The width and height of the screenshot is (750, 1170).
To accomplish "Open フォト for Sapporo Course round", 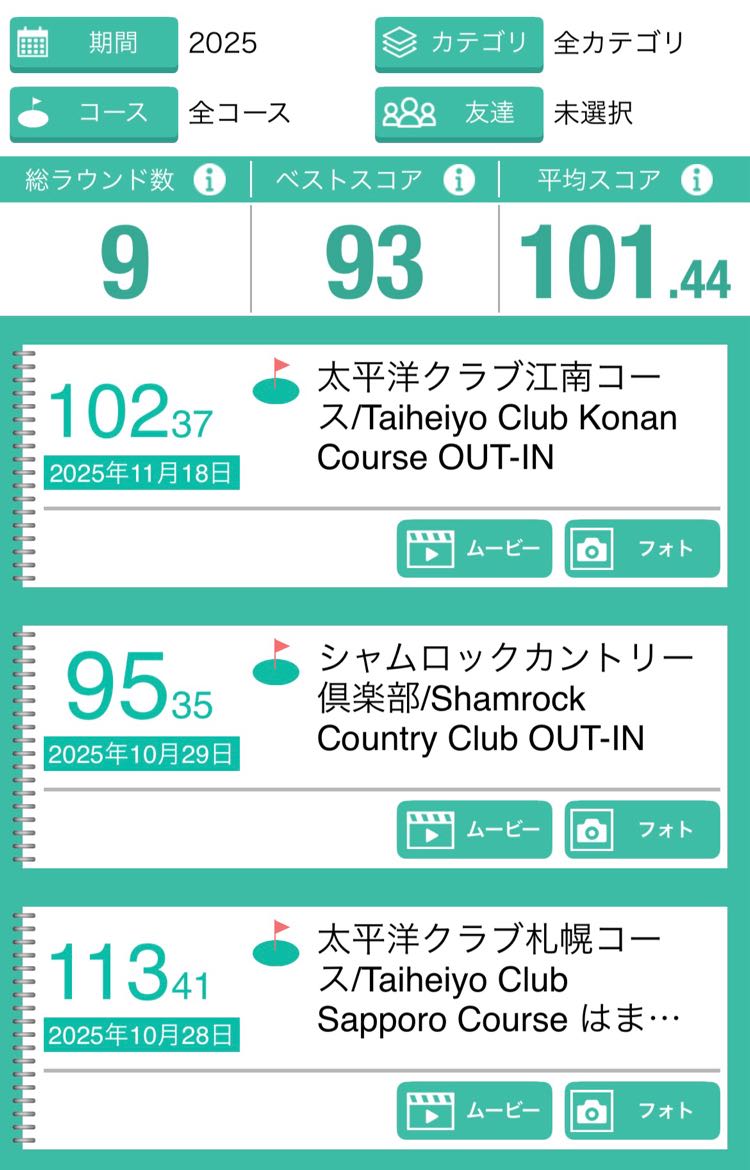I will coord(642,1111).
